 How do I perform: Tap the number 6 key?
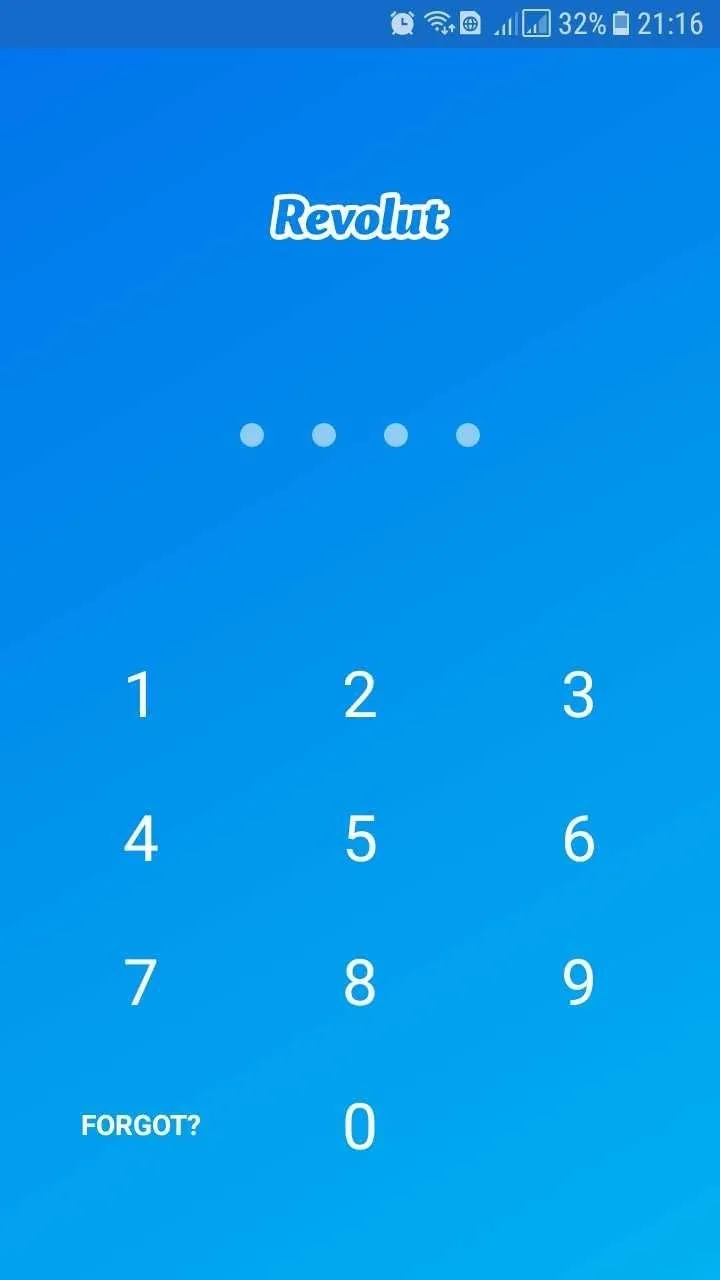(x=579, y=839)
